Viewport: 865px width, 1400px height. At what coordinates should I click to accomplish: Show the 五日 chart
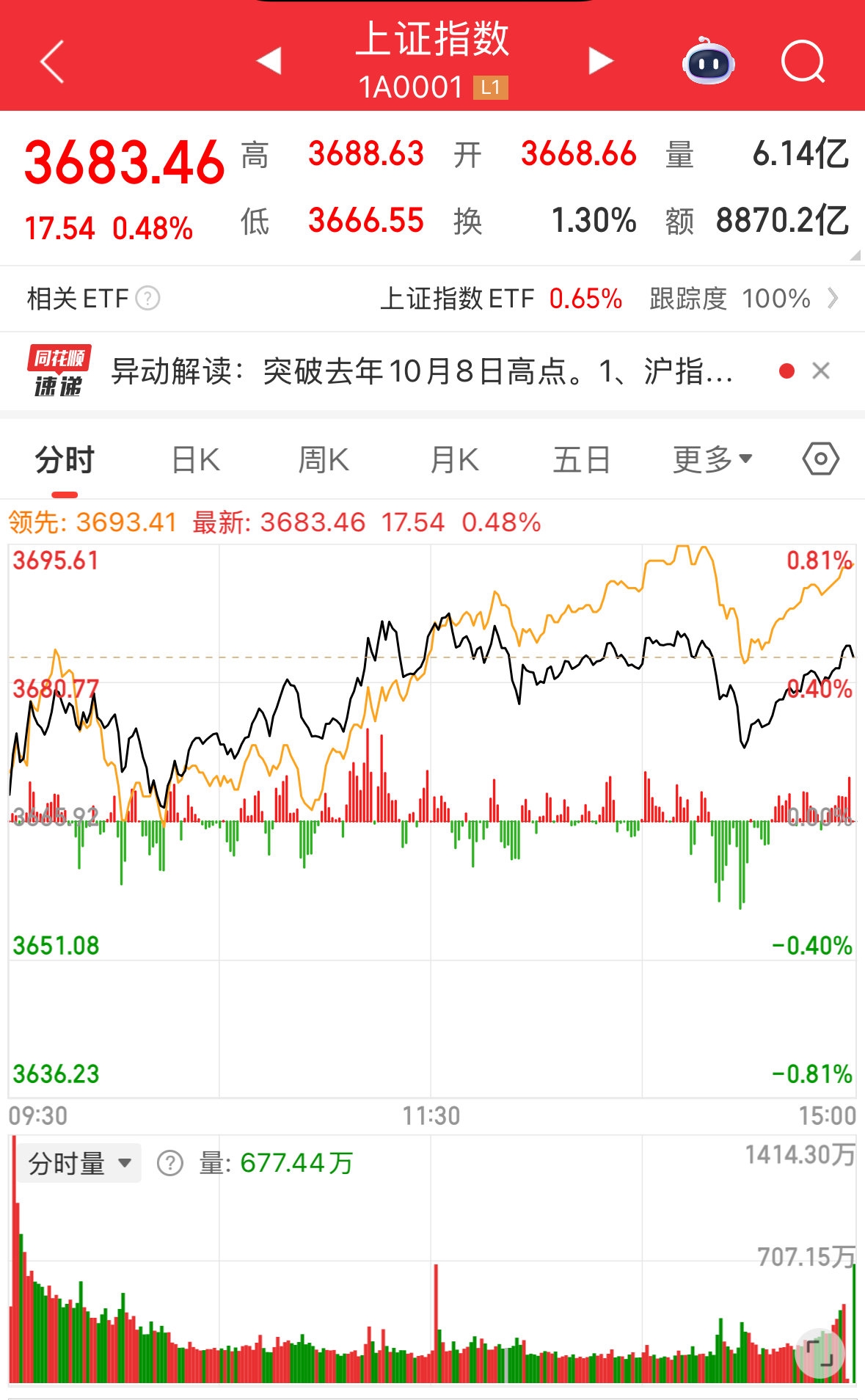[x=581, y=461]
